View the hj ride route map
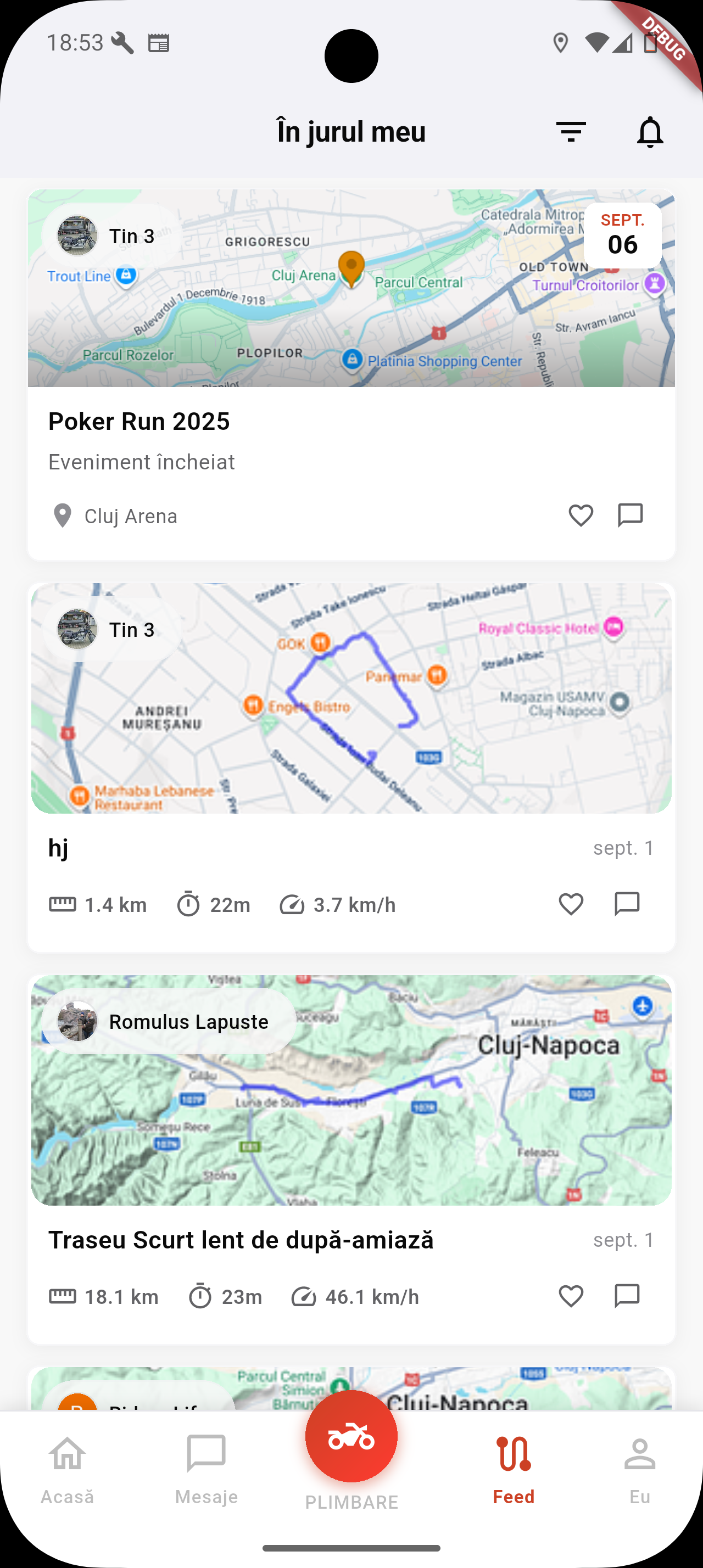The image size is (703, 1568). pos(351,698)
